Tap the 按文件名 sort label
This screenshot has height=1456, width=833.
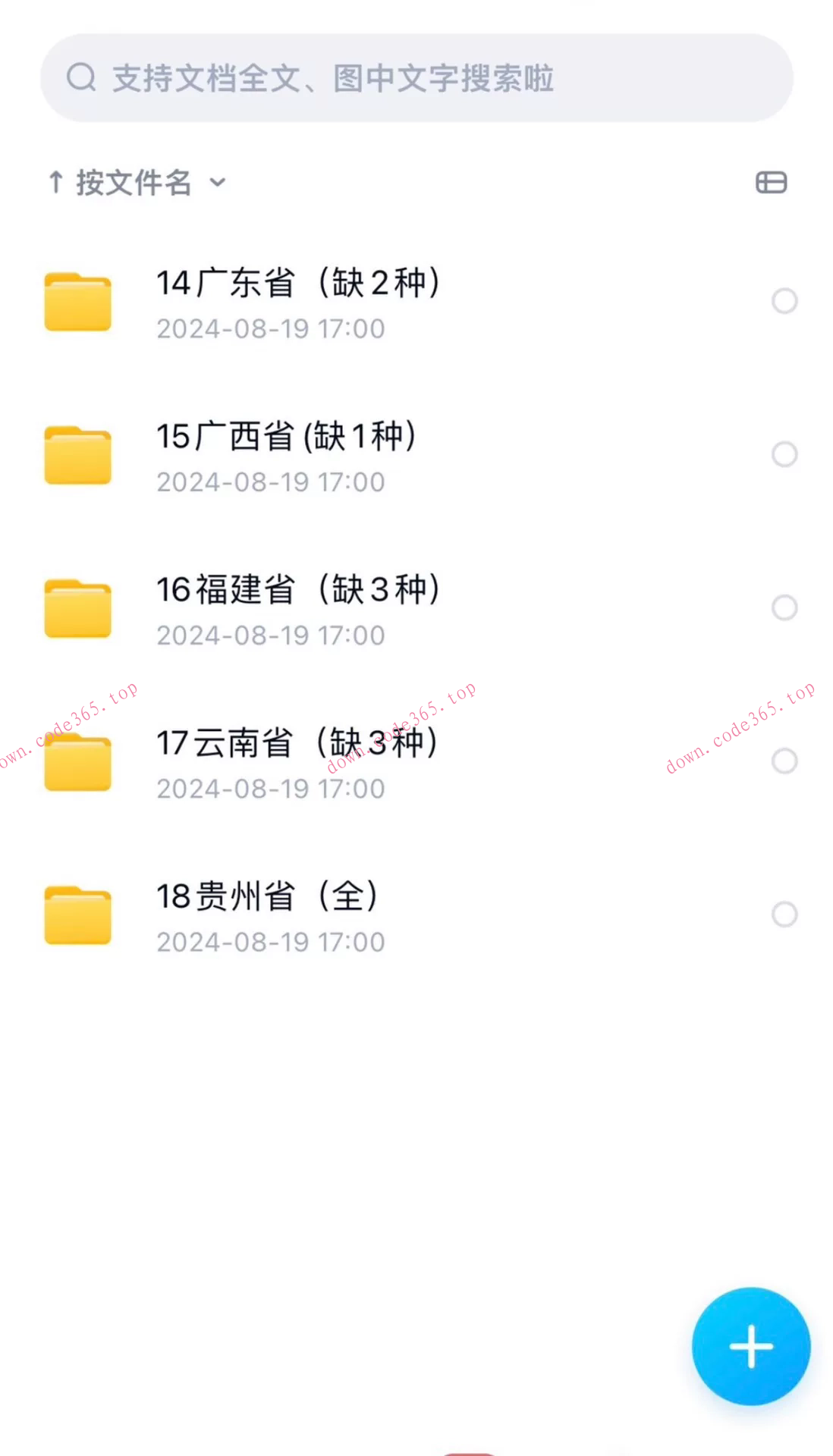tap(134, 182)
